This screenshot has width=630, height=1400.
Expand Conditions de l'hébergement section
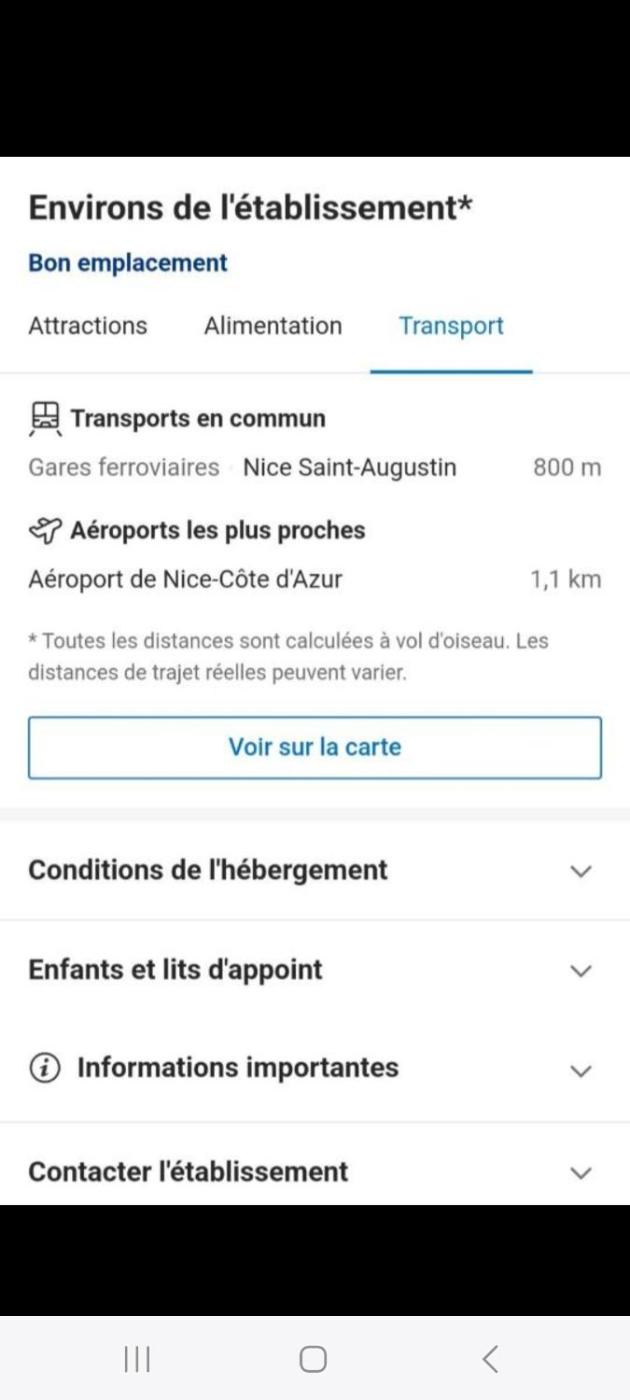click(x=314, y=870)
